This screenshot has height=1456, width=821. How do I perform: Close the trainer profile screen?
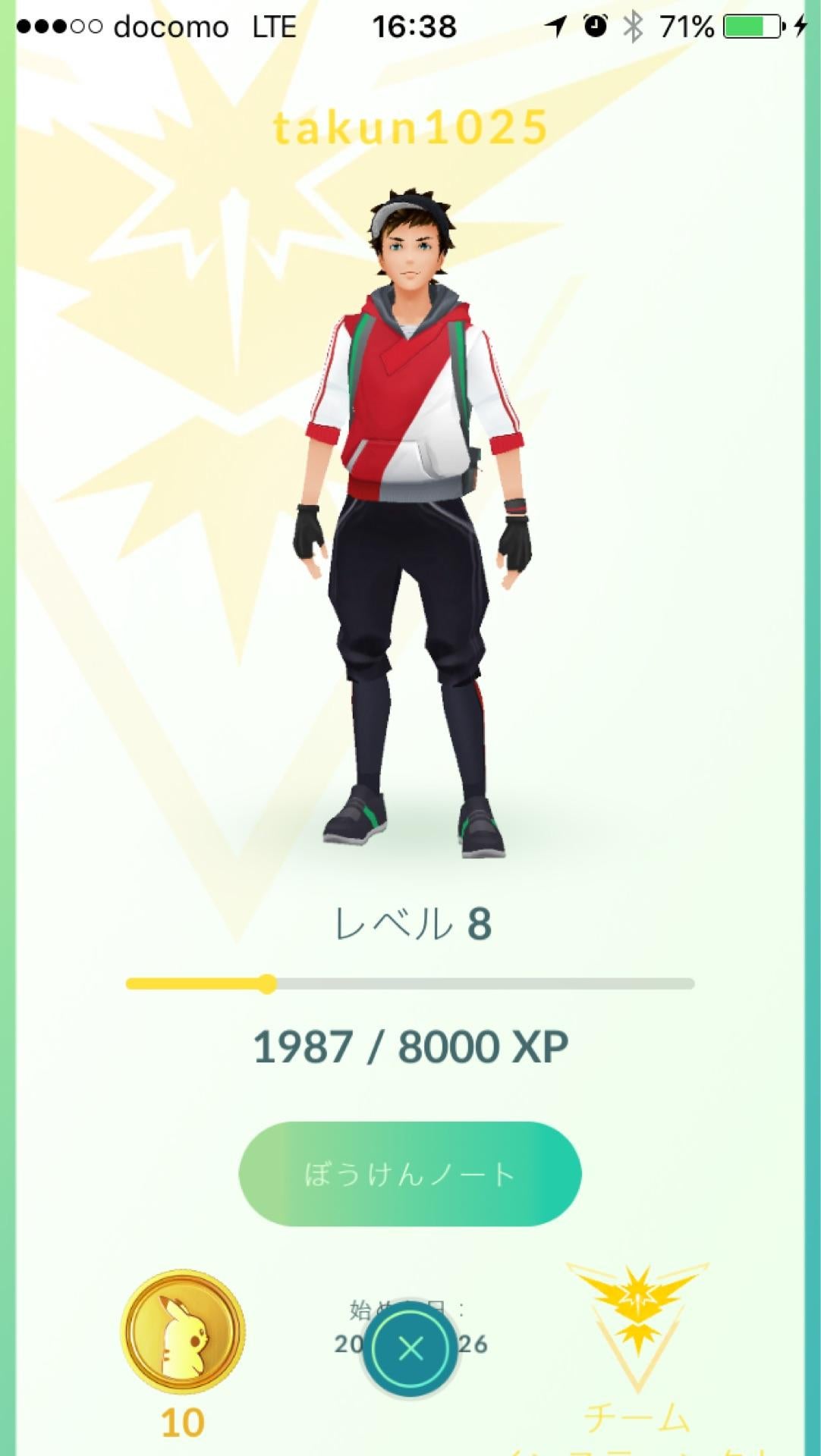click(x=410, y=1349)
